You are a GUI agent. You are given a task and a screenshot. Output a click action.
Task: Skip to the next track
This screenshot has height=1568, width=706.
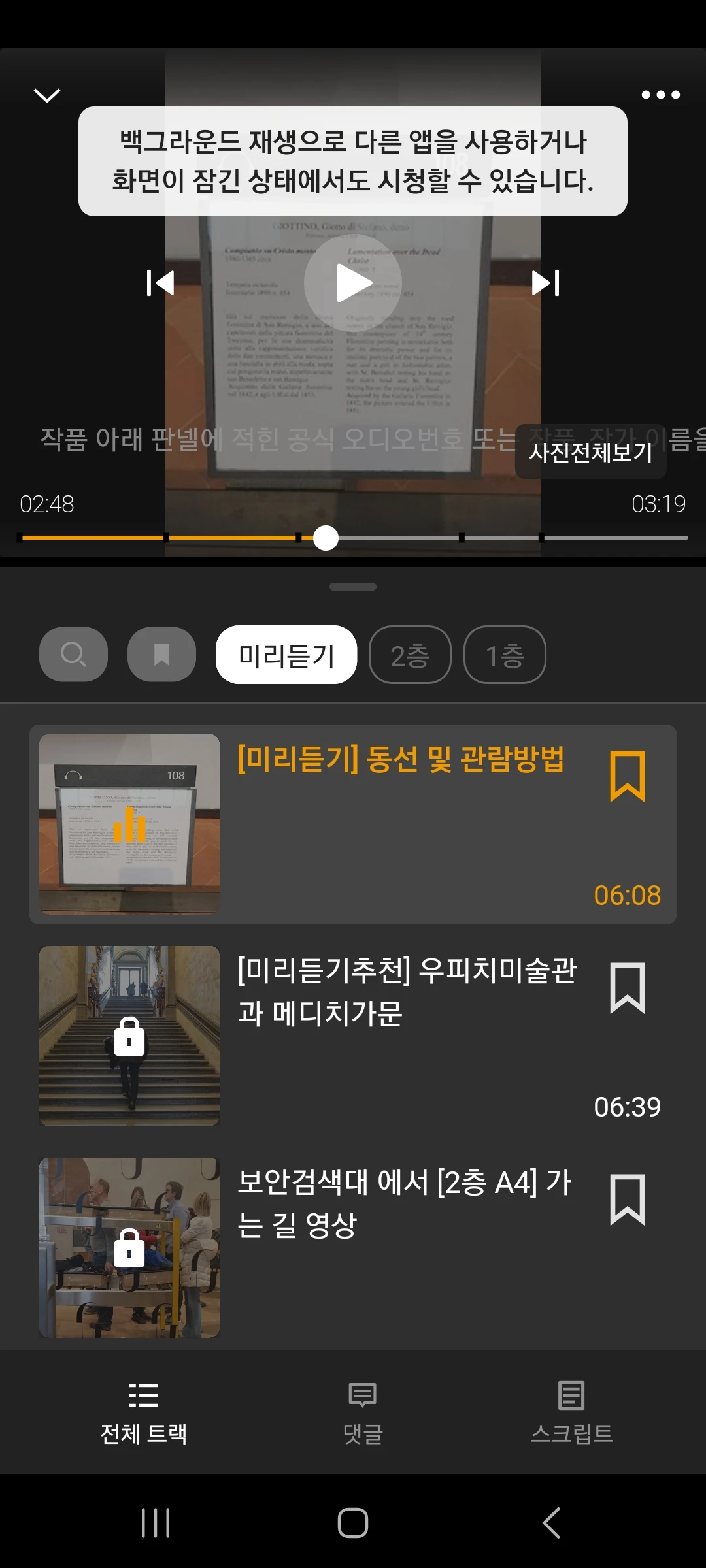click(x=546, y=283)
